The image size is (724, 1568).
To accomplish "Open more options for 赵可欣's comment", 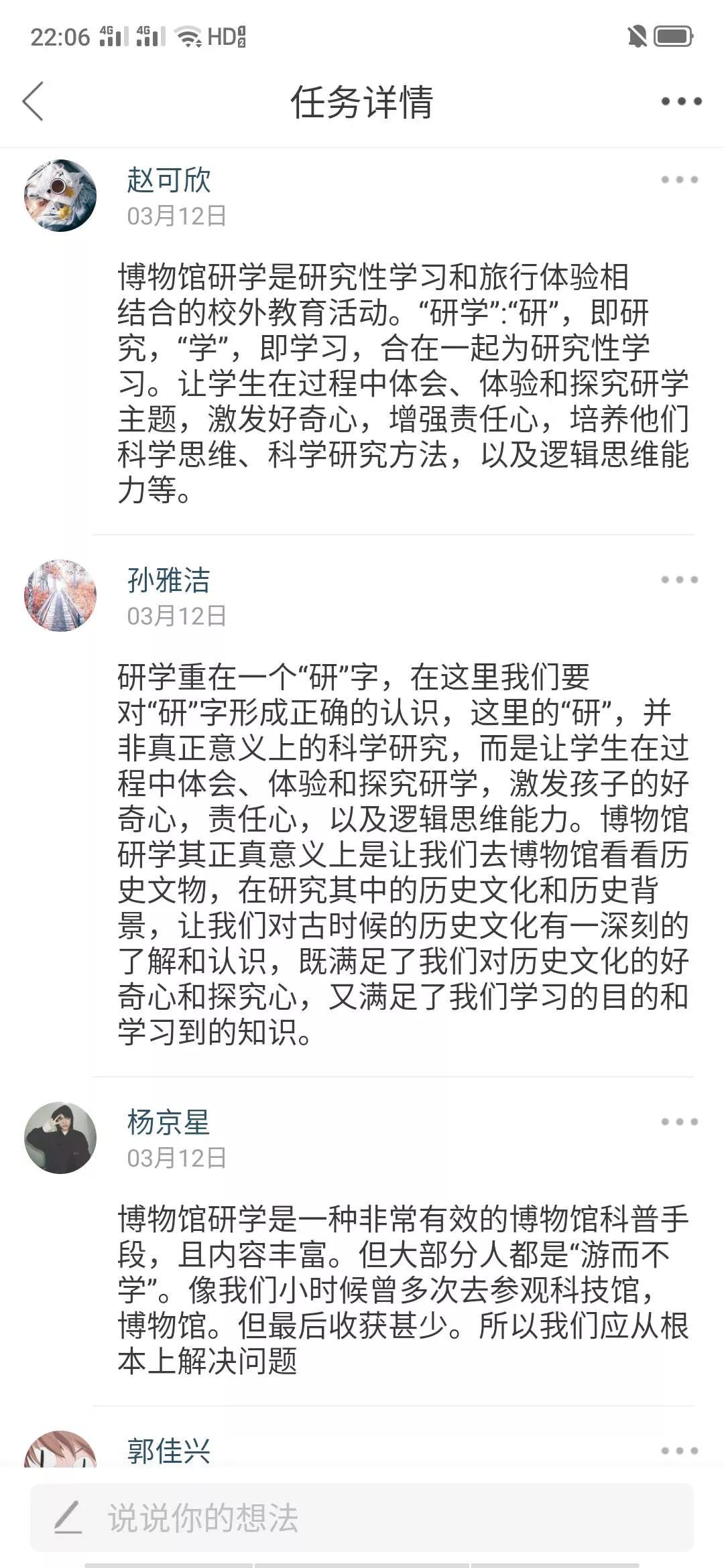I will click(x=679, y=180).
